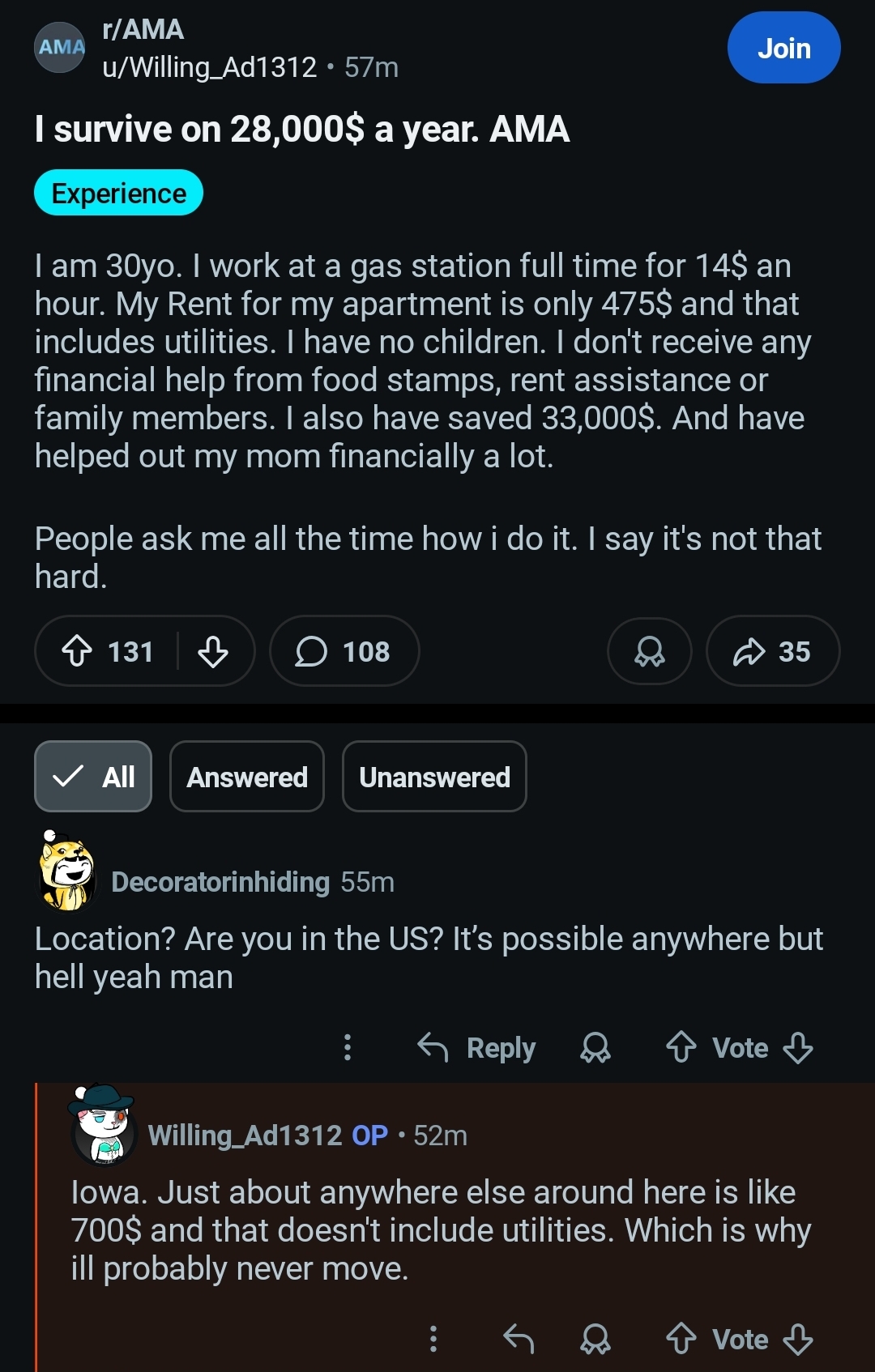Open u/Willing_Ad1312's profile from post header
Image resolution: width=875 pixels, height=1372 pixels.
[209, 67]
